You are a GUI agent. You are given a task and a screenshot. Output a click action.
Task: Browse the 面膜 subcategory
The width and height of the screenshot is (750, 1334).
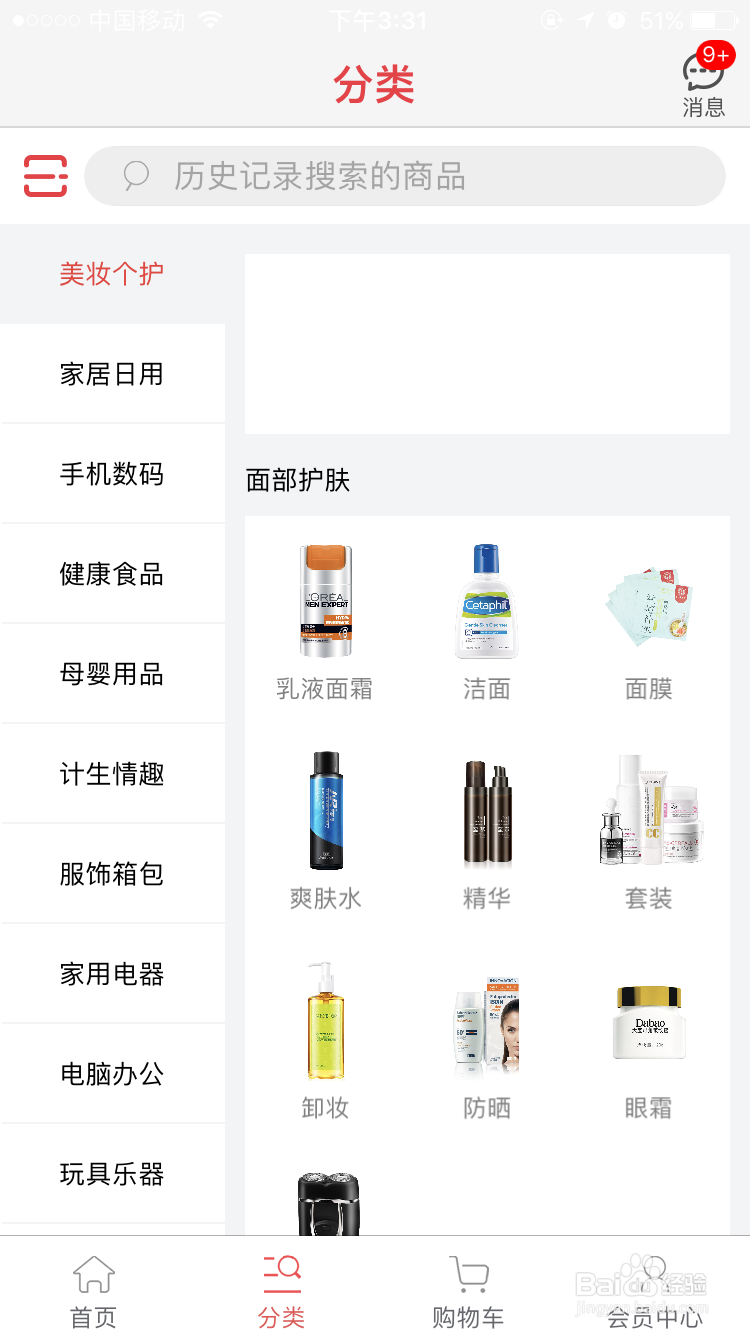click(x=648, y=620)
